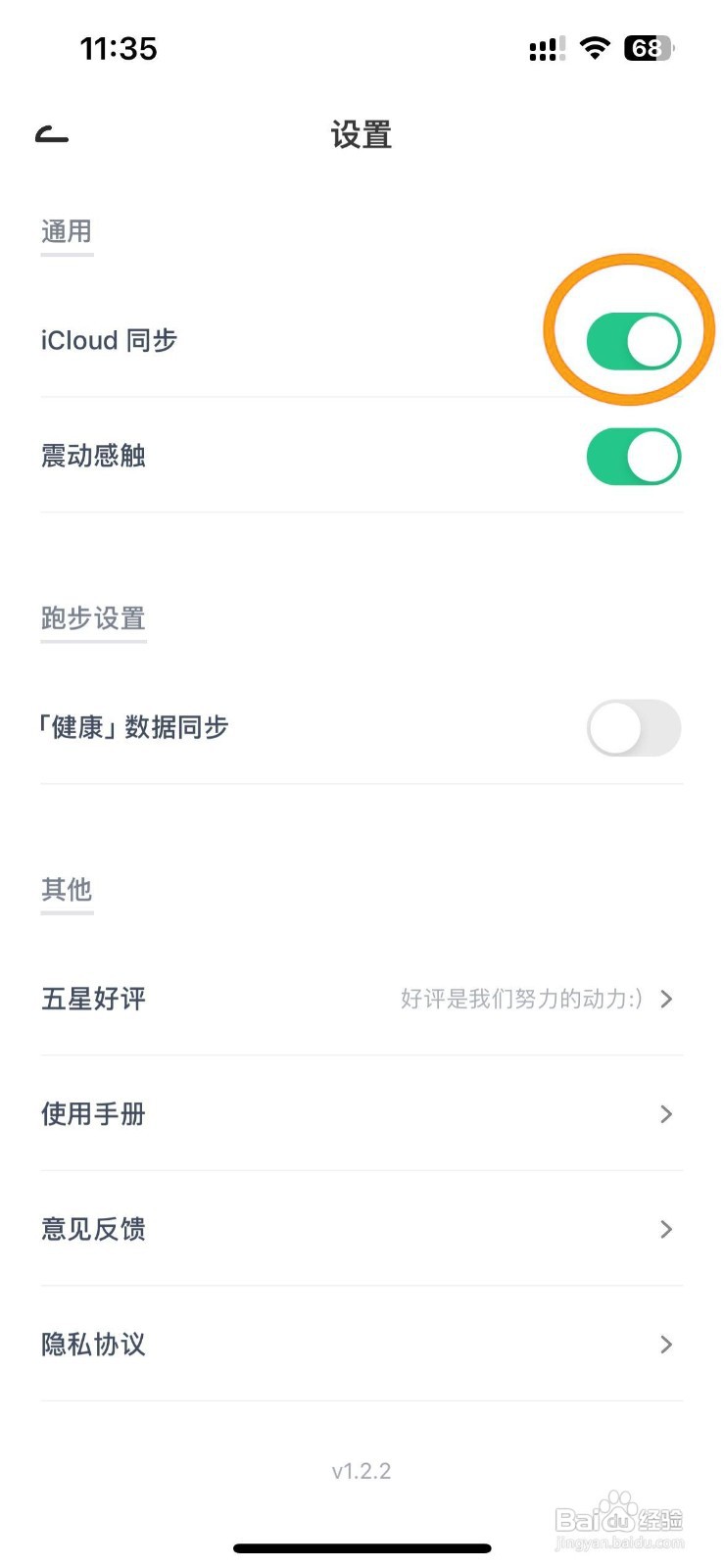
Task: Disable the 震动感触 toggle
Action: point(633,456)
